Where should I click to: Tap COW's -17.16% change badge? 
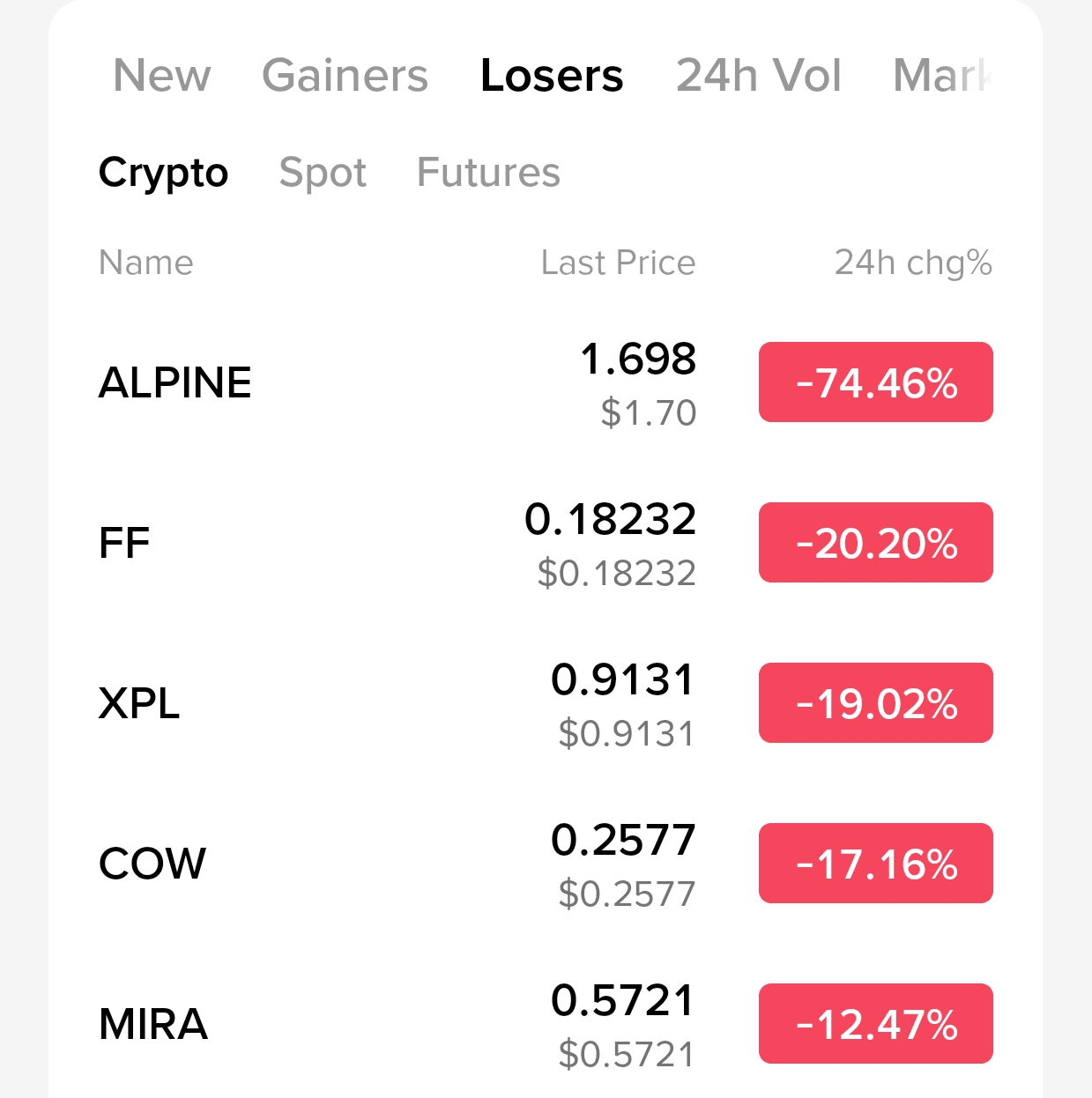[x=875, y=864]
